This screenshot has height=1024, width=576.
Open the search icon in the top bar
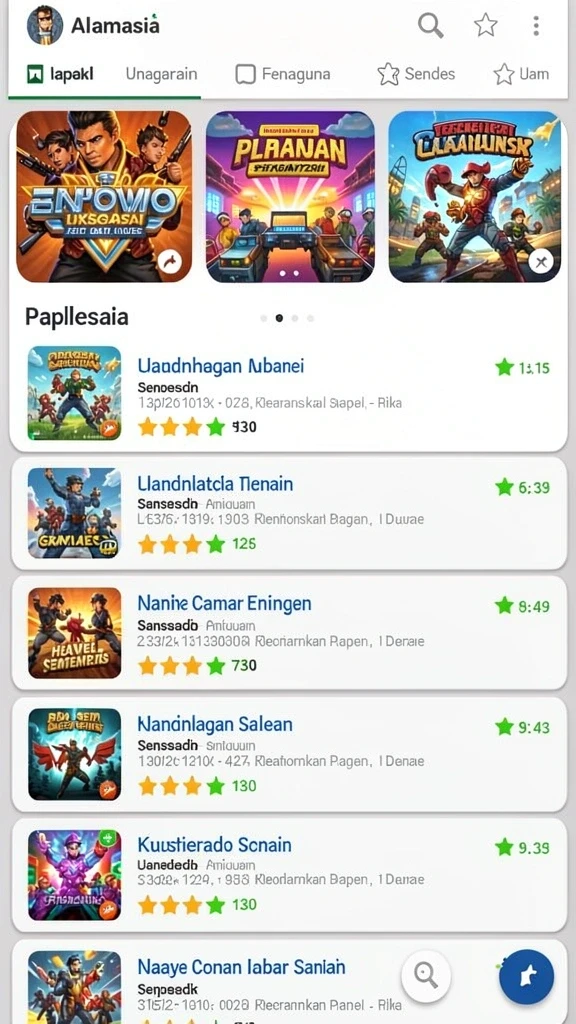click(x=430, y=25)
